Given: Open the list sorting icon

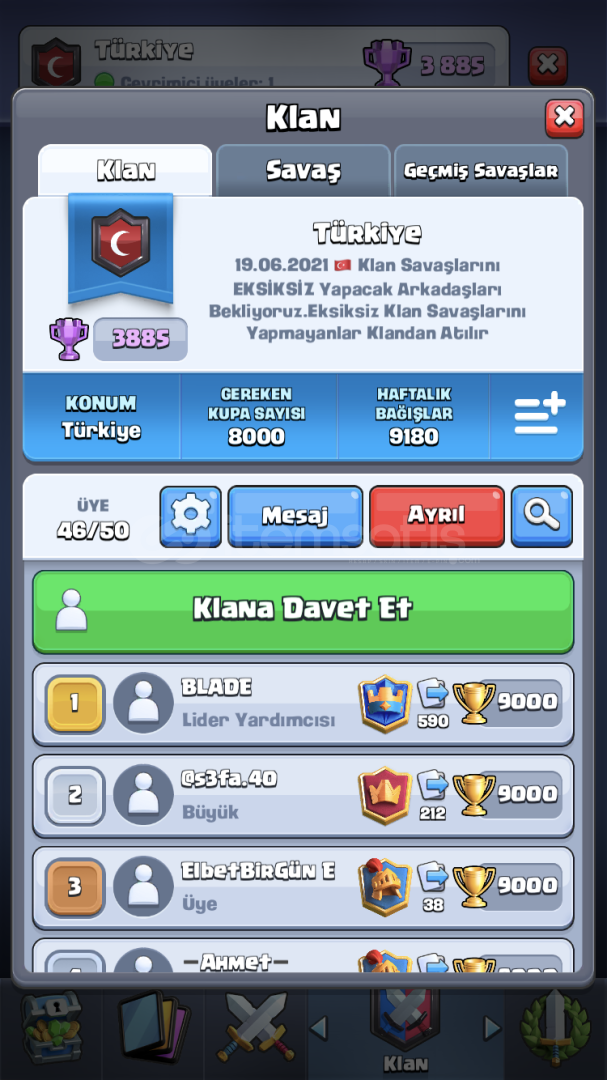Looking at the screenshot, I should [539, 416].
